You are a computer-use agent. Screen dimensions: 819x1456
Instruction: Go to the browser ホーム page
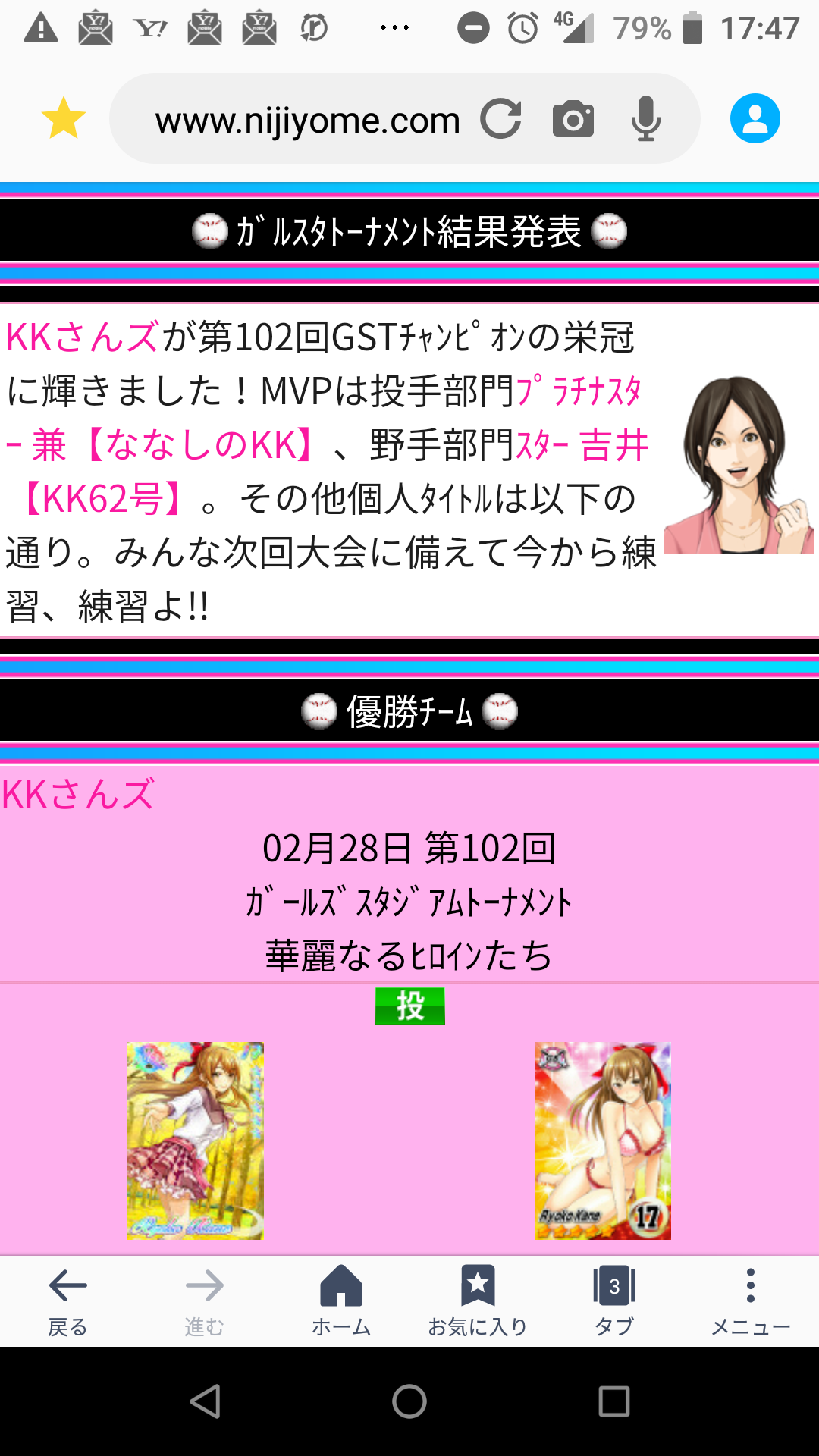[340, 1301]
